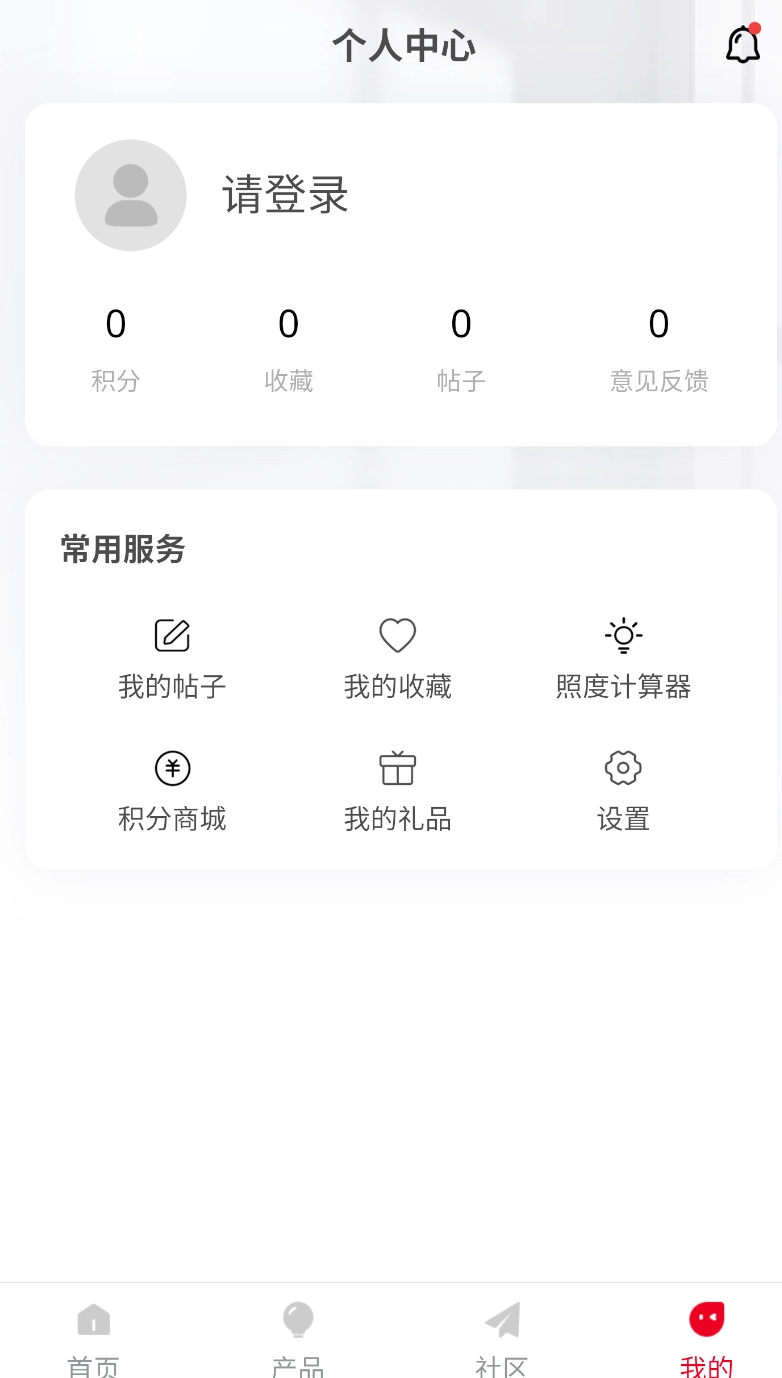Image resolution: width=782 pixels, height=1378 pixels.
Task: Open 意见反馈 feedback section
Action: pyautogui.click(x=659, y=348)
